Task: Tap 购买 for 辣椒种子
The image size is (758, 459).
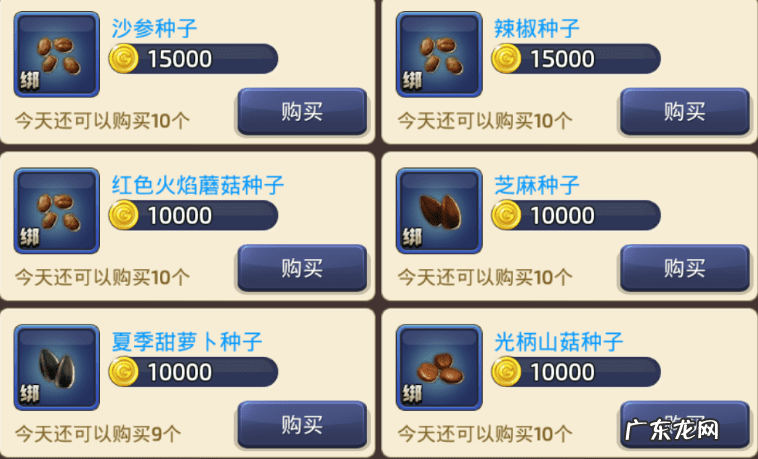Action: click(684, 112)
